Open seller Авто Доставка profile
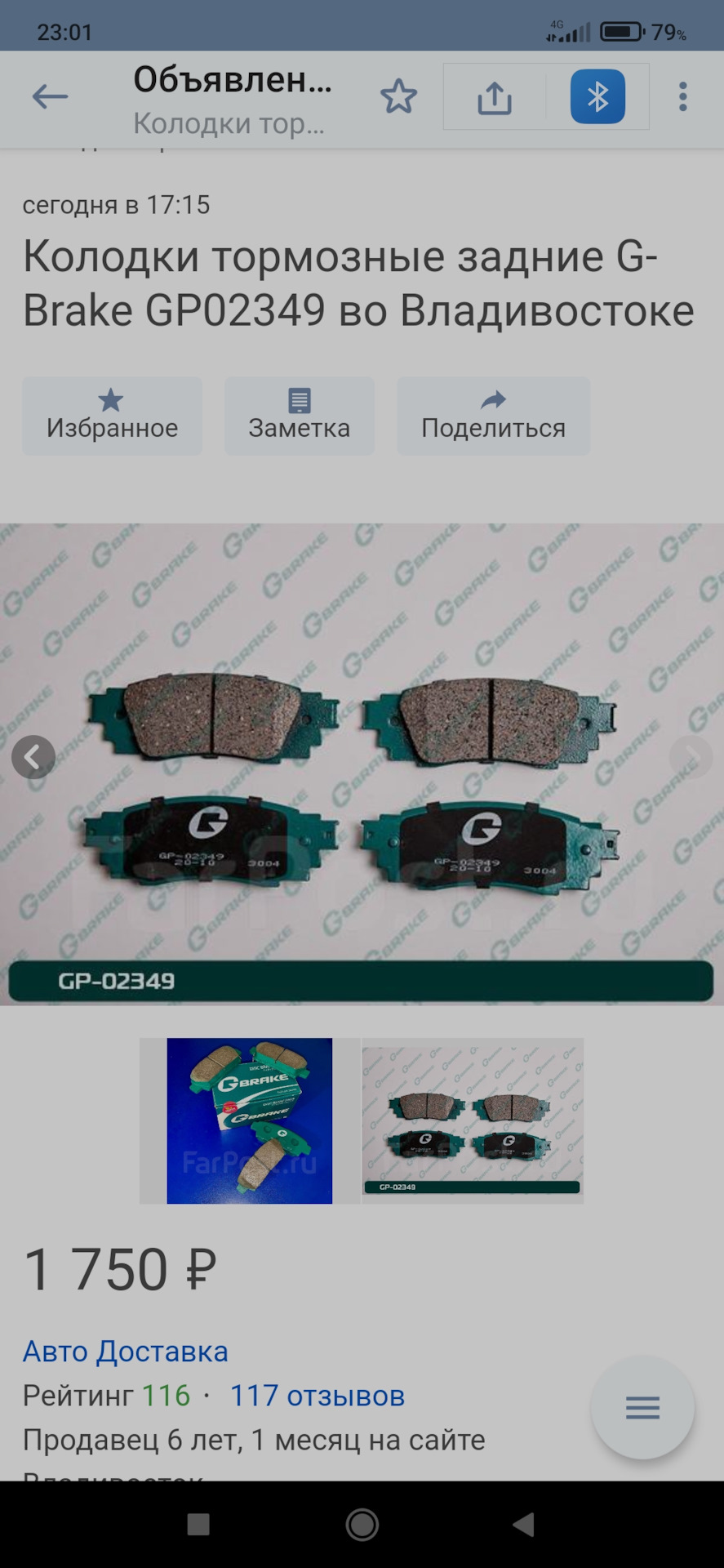This screenshot has width=724, height=1568. click(x=125, y=1351)
